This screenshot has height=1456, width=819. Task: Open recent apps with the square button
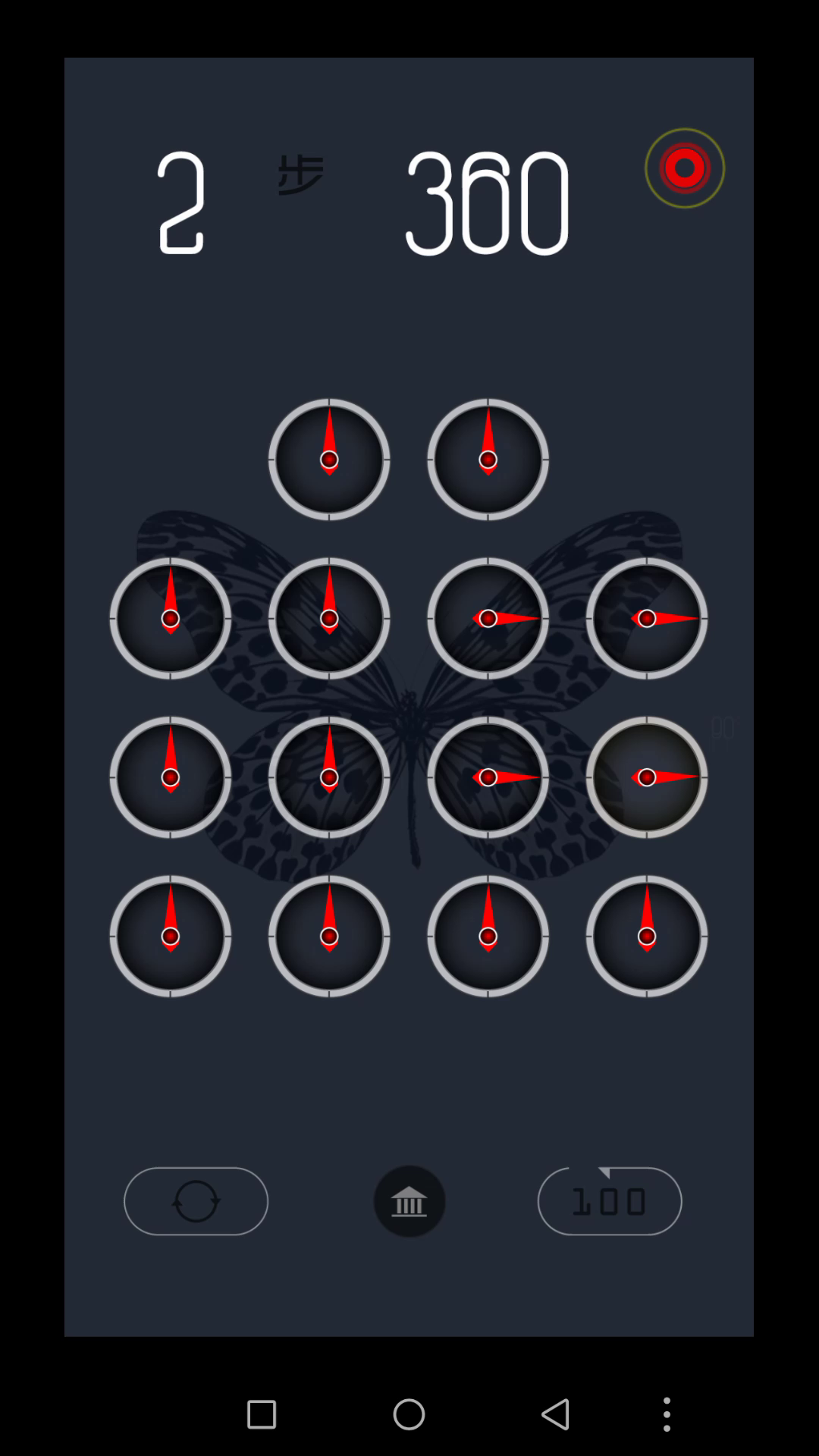(262, 1414)
